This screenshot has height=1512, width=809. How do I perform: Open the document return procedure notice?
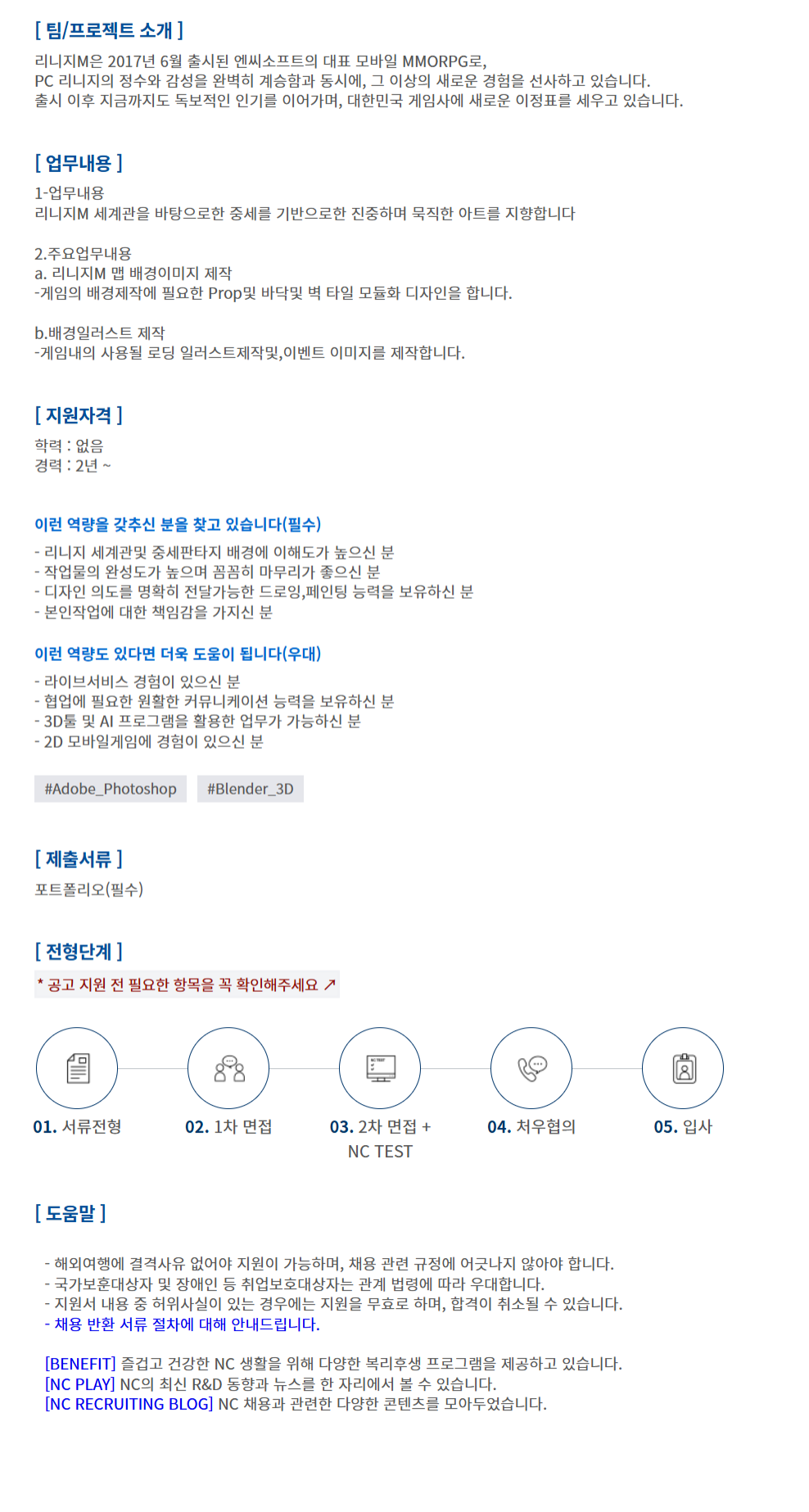click(x=182, y=1324)
